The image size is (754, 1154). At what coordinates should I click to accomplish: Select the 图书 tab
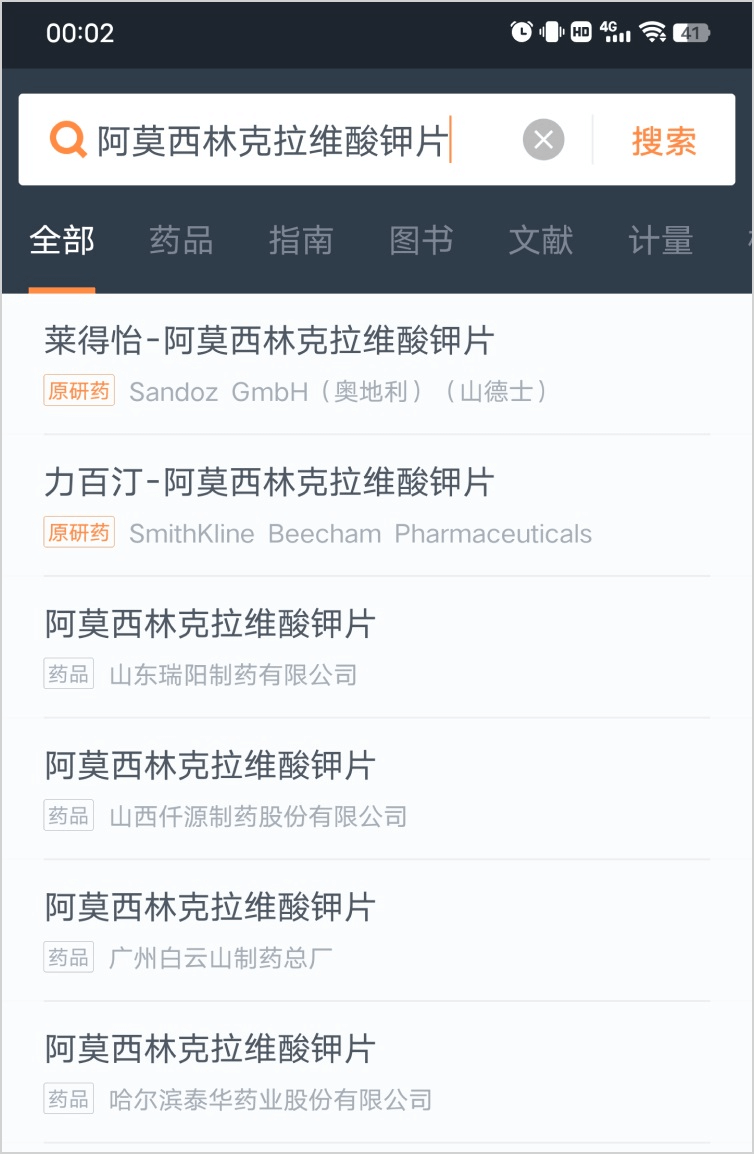point(421,241)
